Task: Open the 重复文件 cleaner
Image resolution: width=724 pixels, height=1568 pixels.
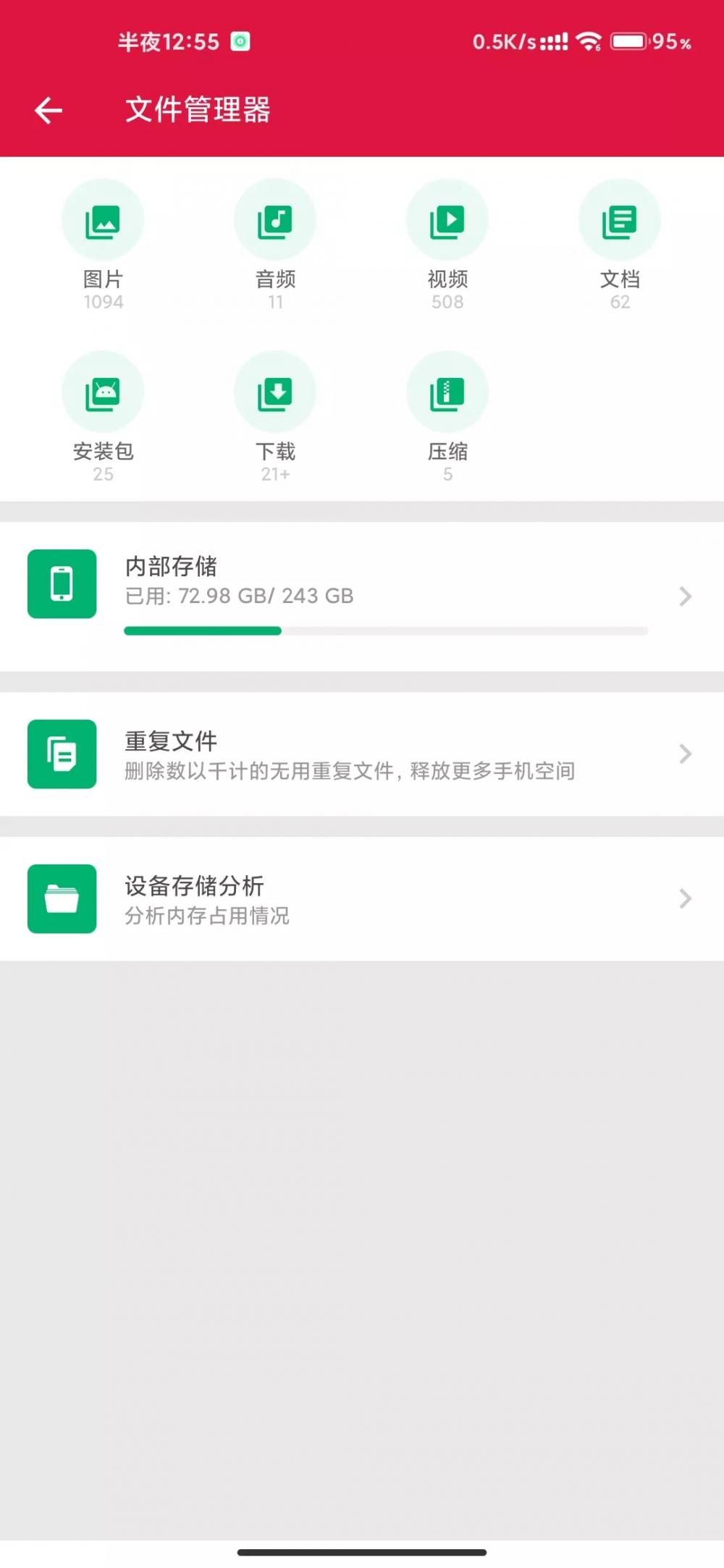Action: point(362,754)
